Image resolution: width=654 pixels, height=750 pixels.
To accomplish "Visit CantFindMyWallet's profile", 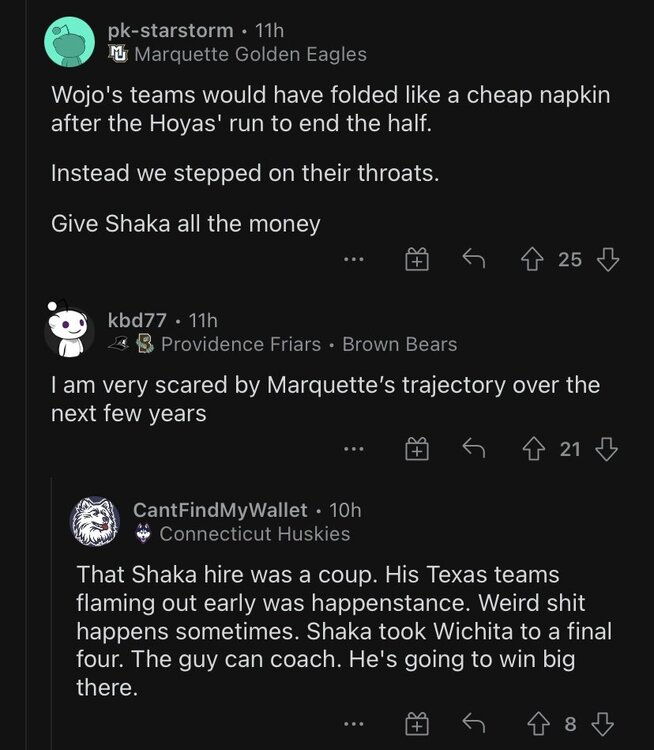I will point(219,510).
